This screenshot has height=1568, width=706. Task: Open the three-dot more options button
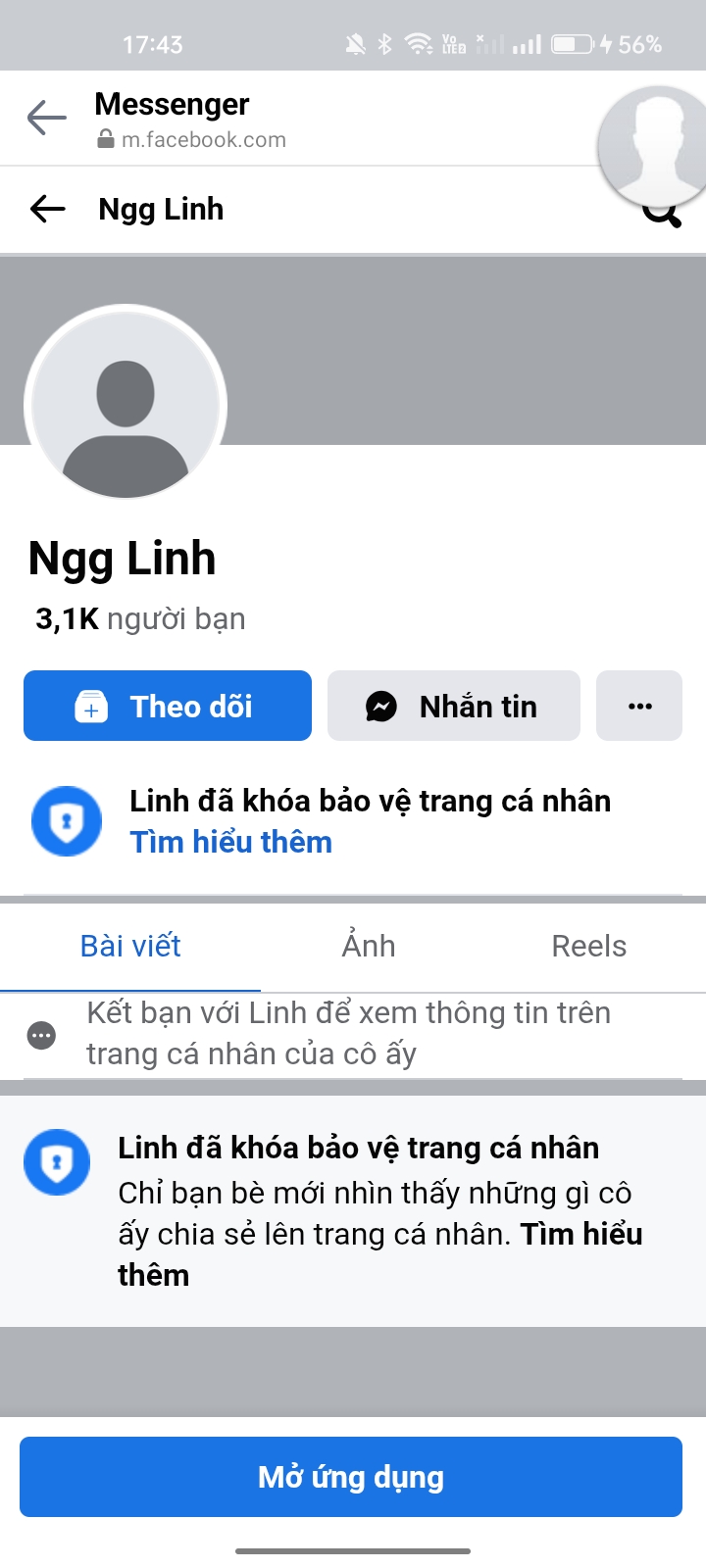tap(639, 706)
